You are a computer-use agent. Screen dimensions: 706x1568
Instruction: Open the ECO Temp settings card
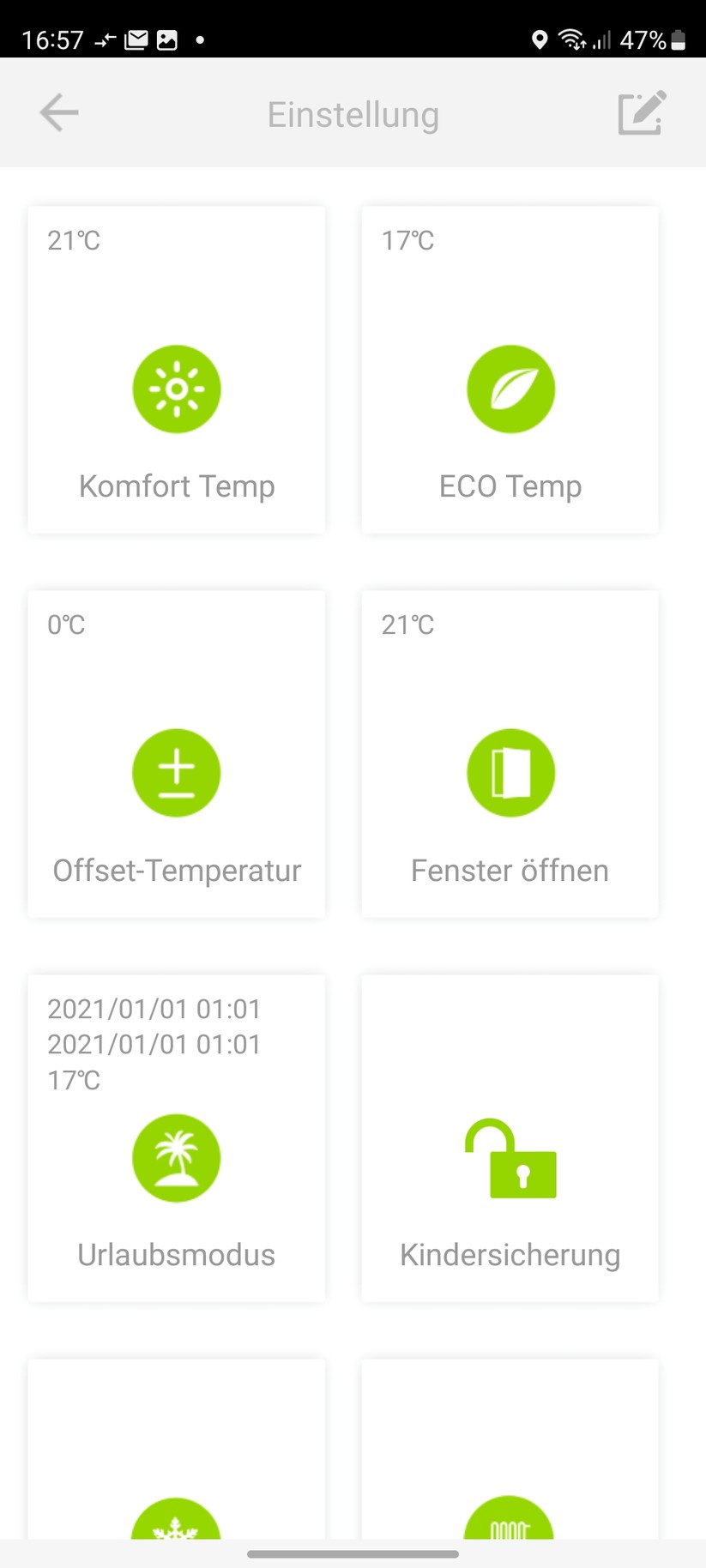(x=510, y=369)
